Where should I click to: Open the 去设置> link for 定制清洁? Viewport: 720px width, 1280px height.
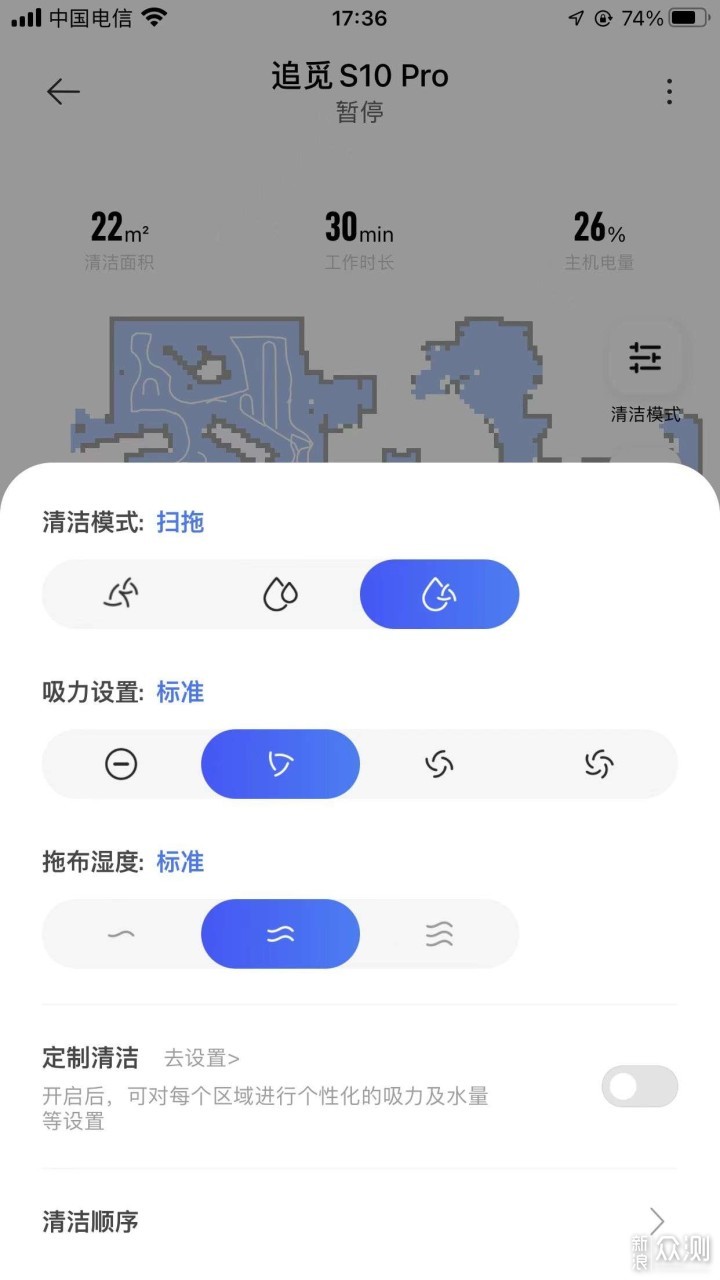click(201, 1058)
